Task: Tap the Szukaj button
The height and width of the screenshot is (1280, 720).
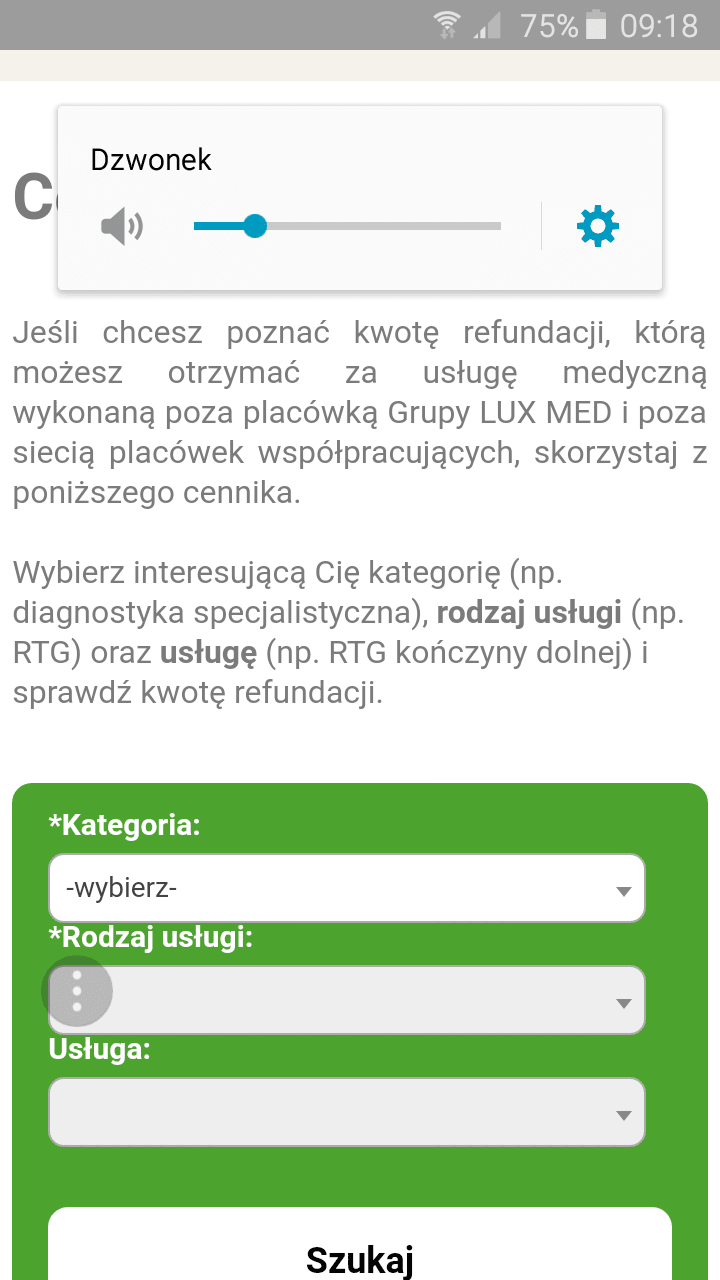Action: (359, 1255)
